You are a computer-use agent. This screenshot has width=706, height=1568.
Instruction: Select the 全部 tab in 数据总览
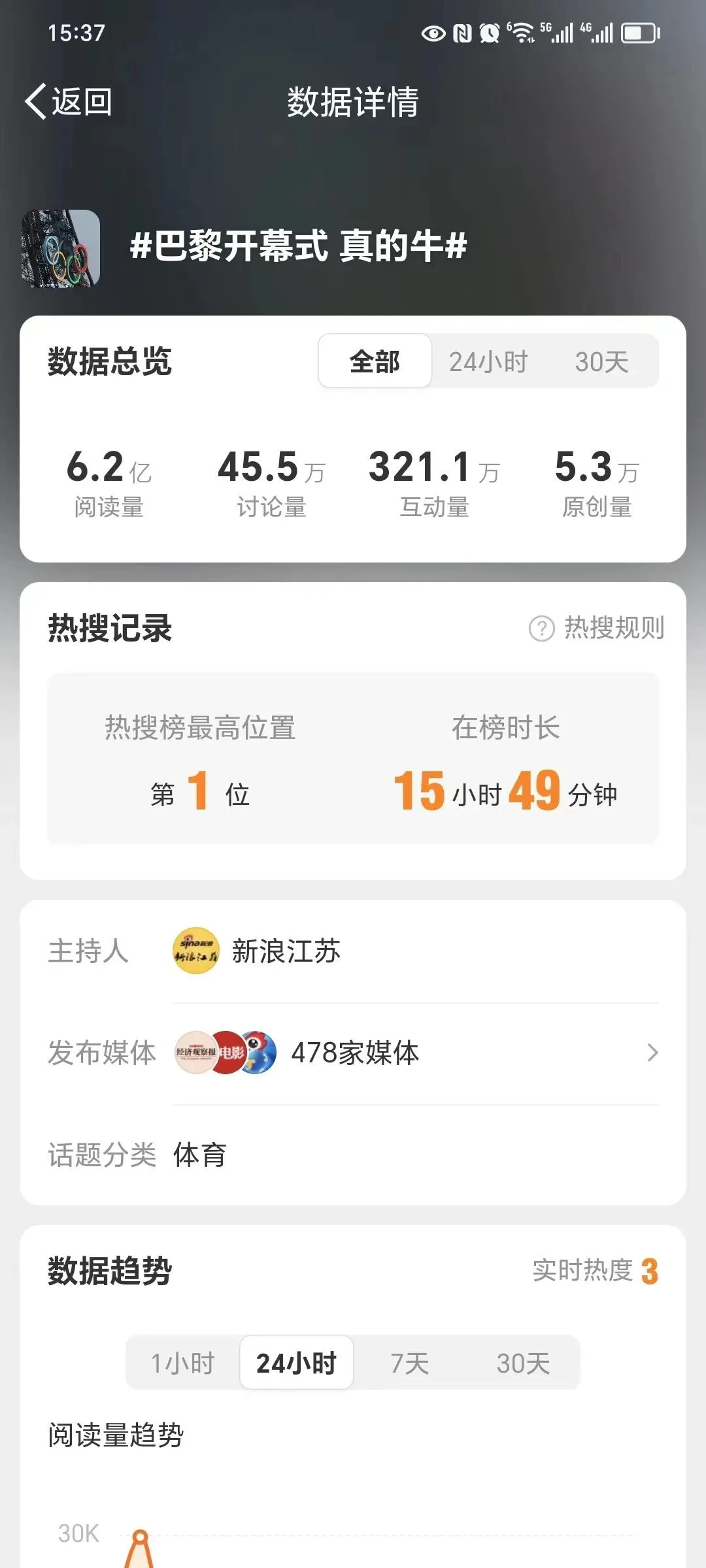pyautogui.click(x=375, y=361)
